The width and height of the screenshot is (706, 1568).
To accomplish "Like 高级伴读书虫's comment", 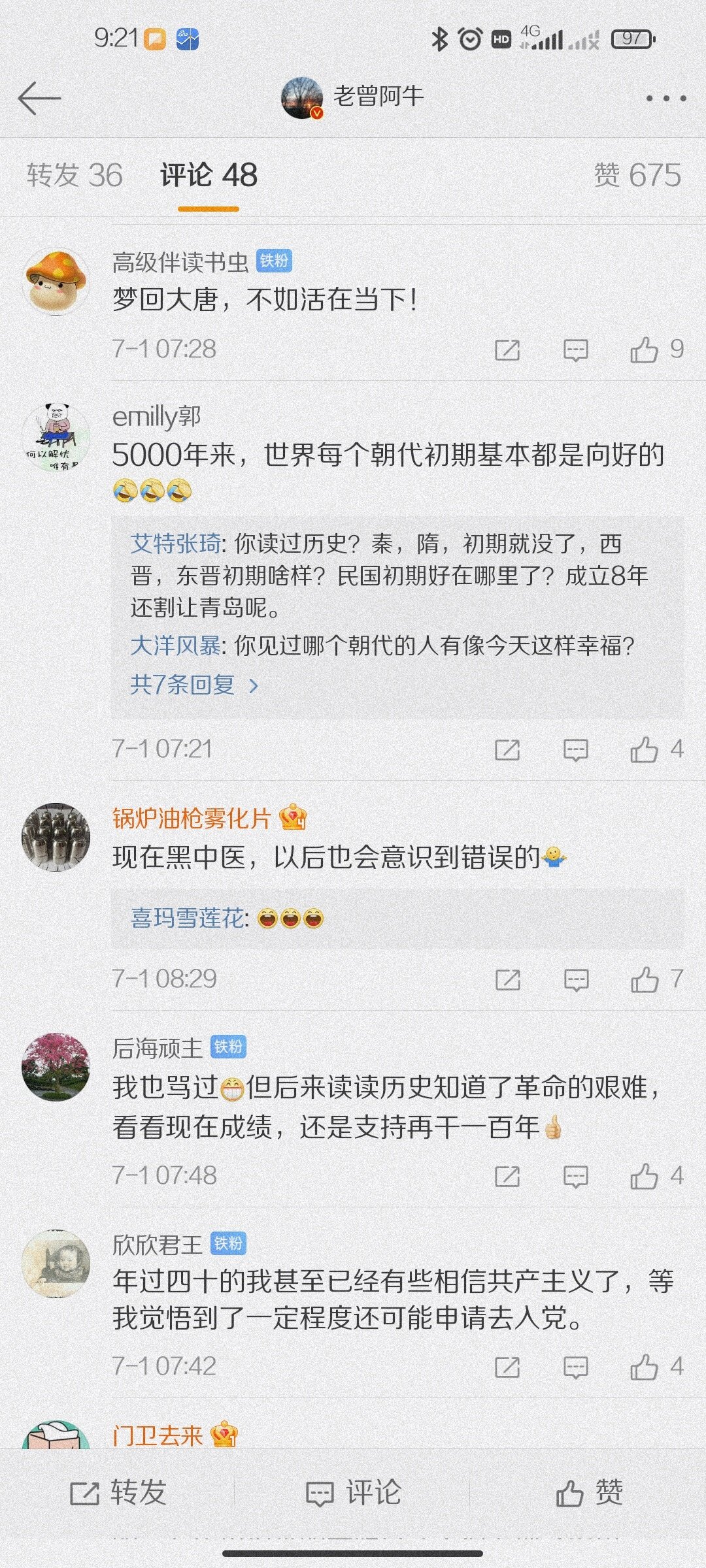I will tap(645, 350).
